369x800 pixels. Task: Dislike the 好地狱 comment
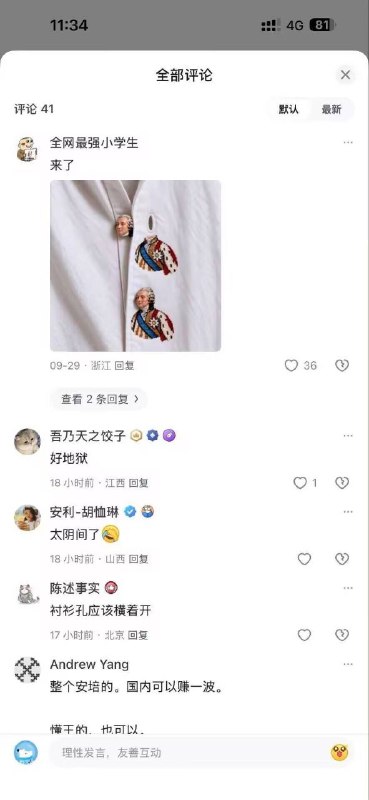(x=341, y=483)
